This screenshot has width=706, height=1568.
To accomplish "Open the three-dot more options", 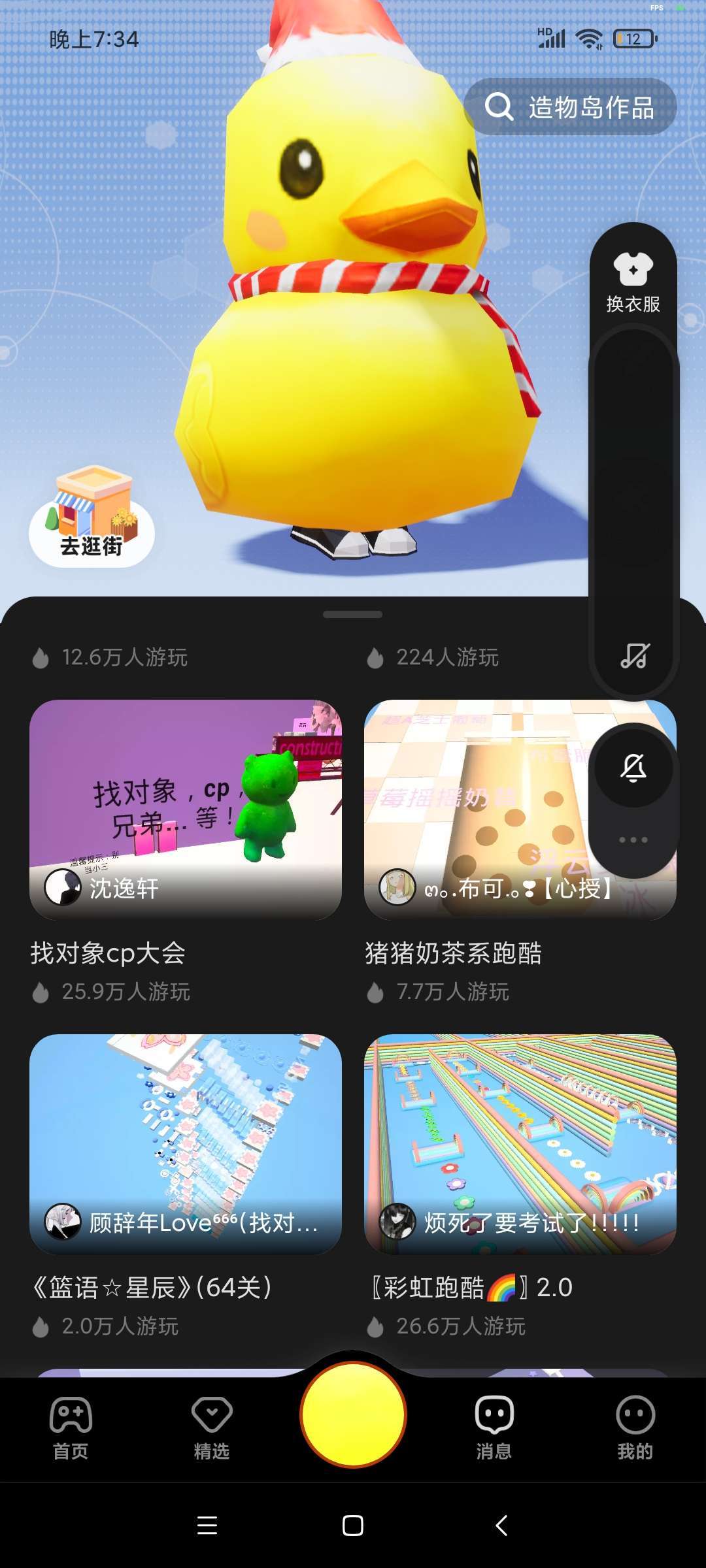I will (633, 840).
